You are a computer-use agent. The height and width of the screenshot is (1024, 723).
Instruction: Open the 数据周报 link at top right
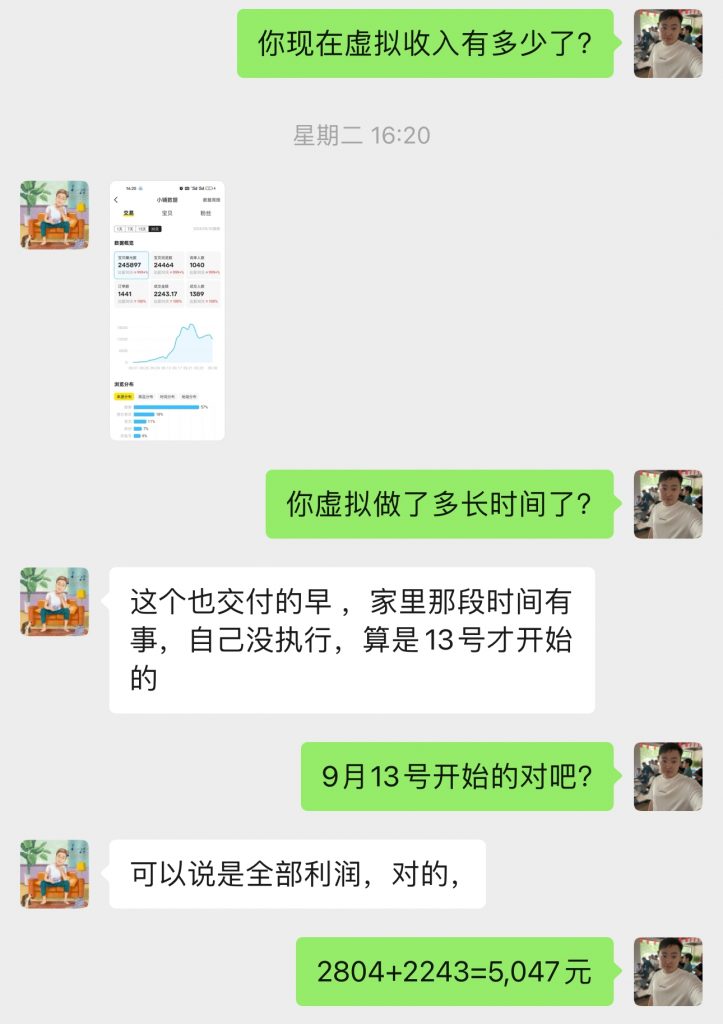[x=211, y=199]
